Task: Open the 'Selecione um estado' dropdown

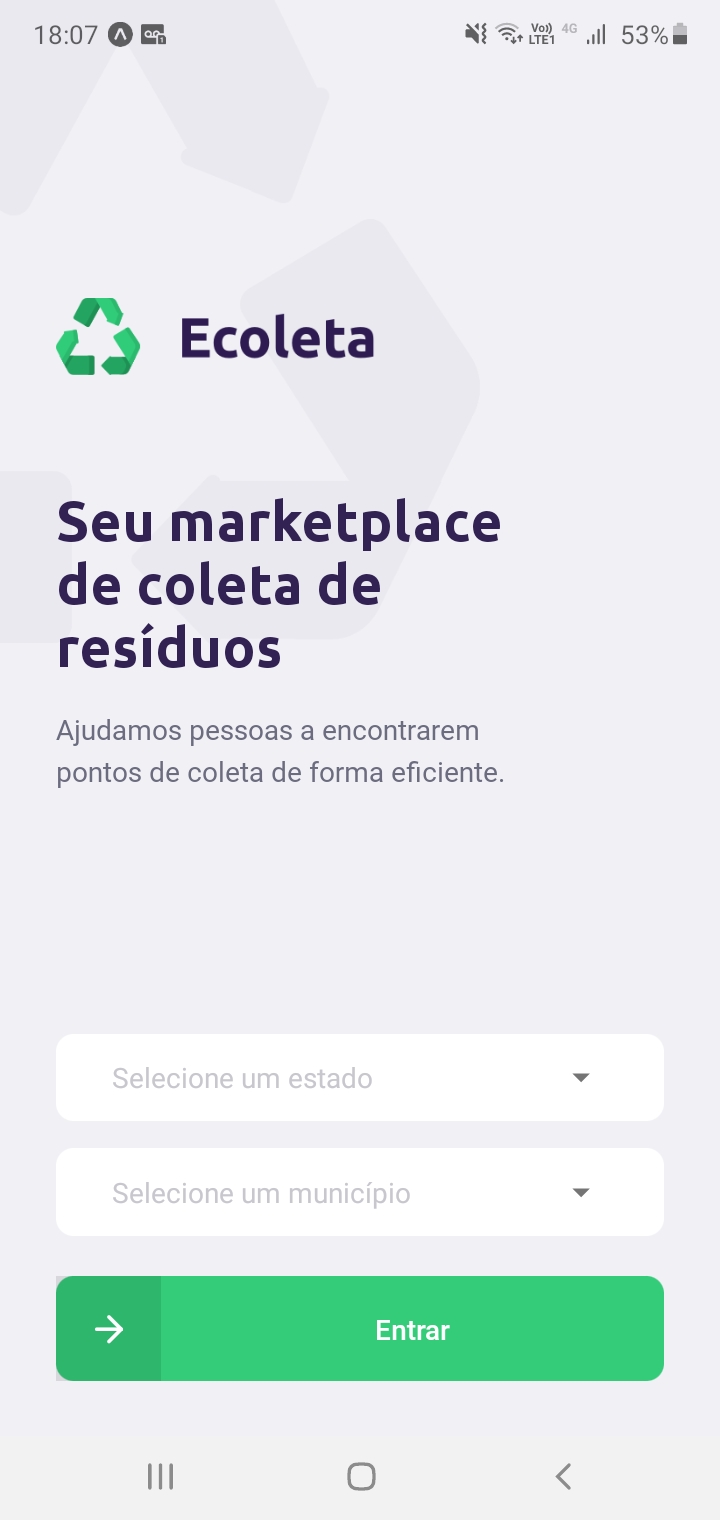Action: click(360, 1078)
